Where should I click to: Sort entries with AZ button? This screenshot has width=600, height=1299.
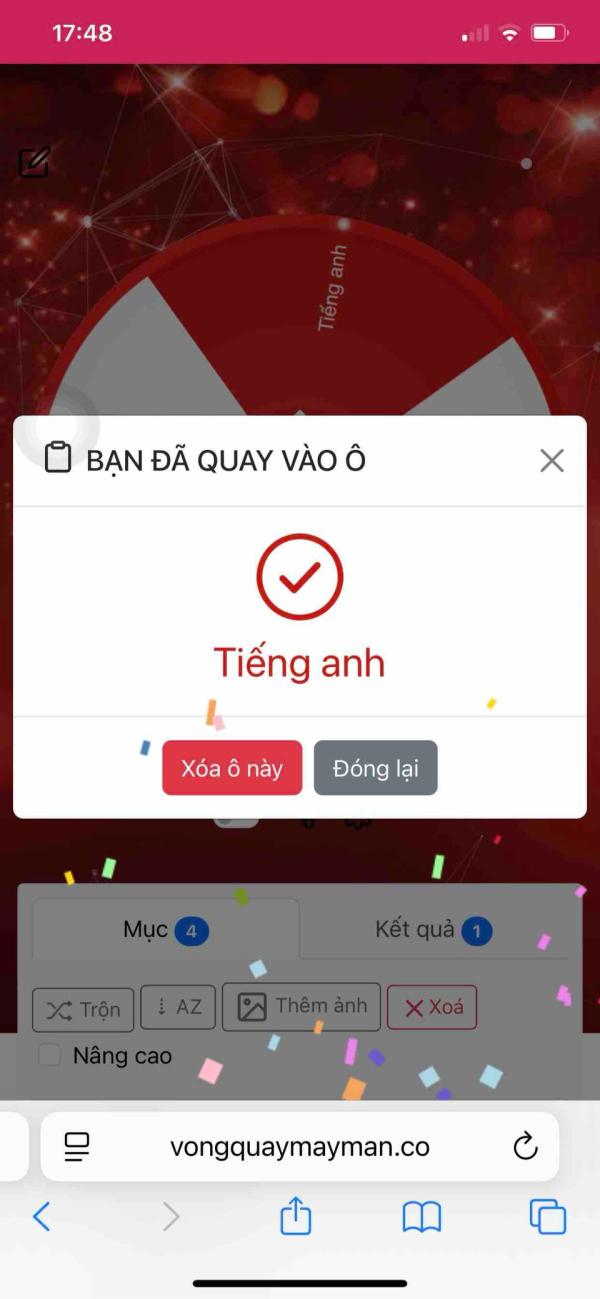tap(178, 1007)
